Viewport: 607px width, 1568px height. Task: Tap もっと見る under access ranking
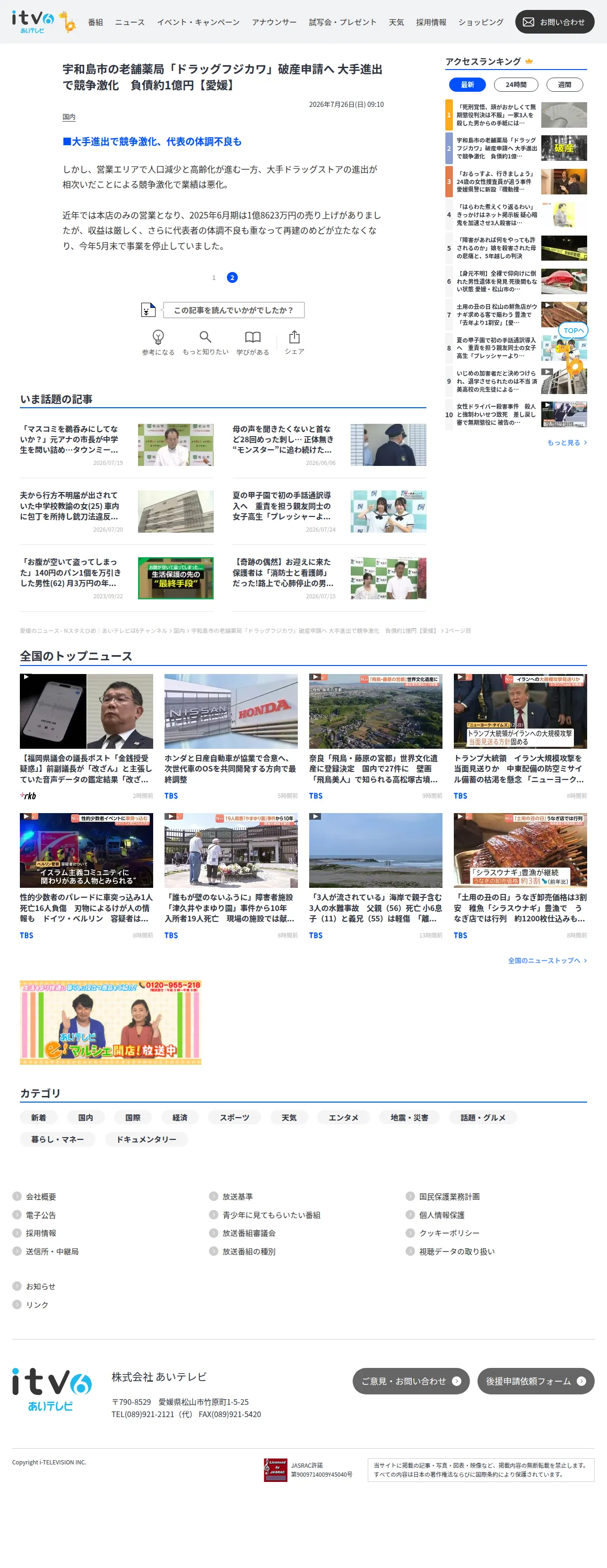pos(567,443)
